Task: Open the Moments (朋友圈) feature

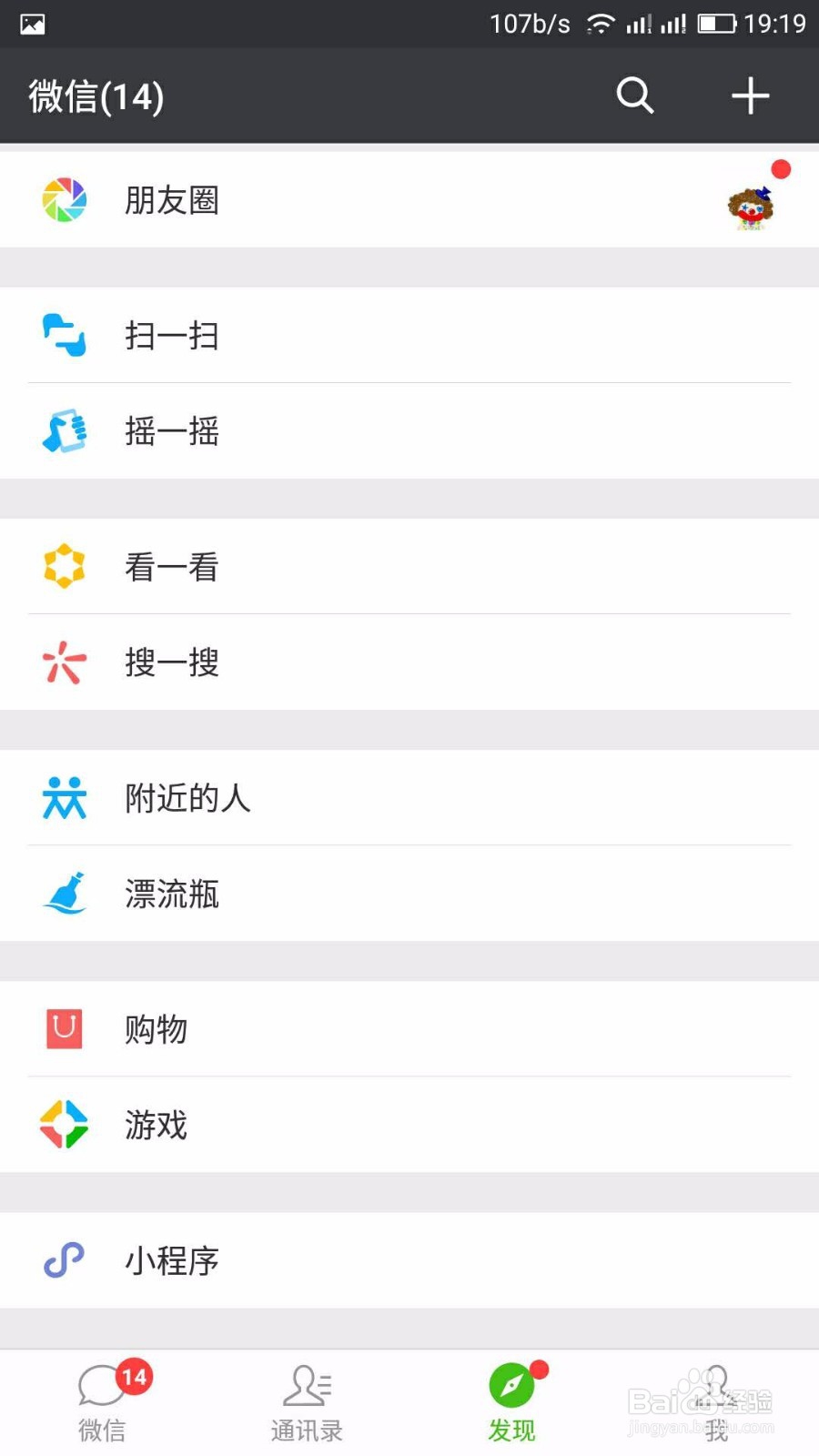Action: point(171,200)
